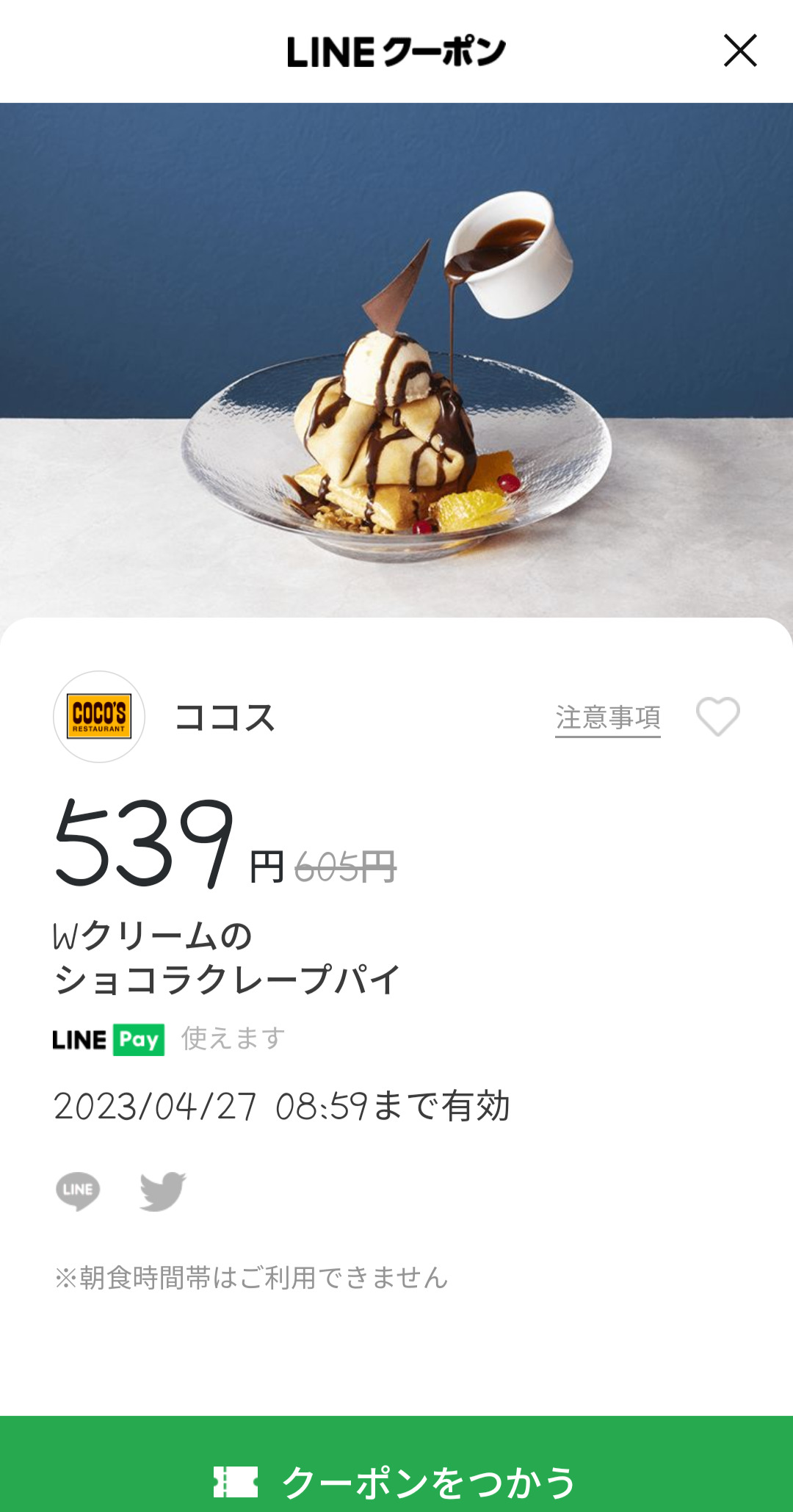This screenshot has width=793, height=1512.
Task: Open the ココス store profile logo
Action: click(99, 717)
